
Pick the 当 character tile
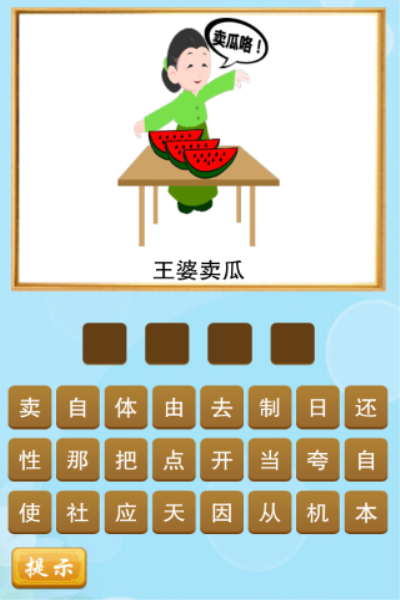(x=270, y=460)
